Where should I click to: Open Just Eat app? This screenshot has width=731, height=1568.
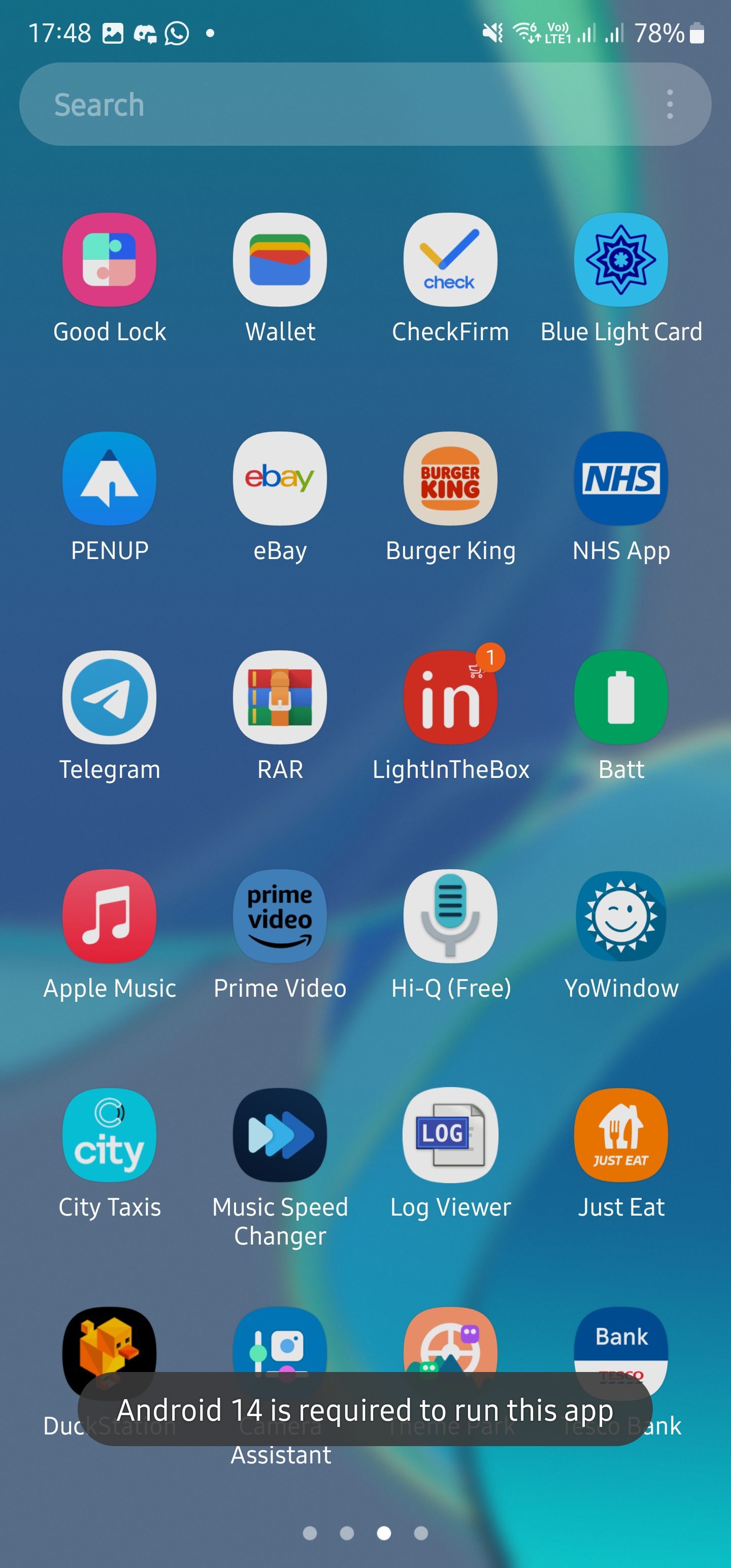click(x=621, y=1135)
